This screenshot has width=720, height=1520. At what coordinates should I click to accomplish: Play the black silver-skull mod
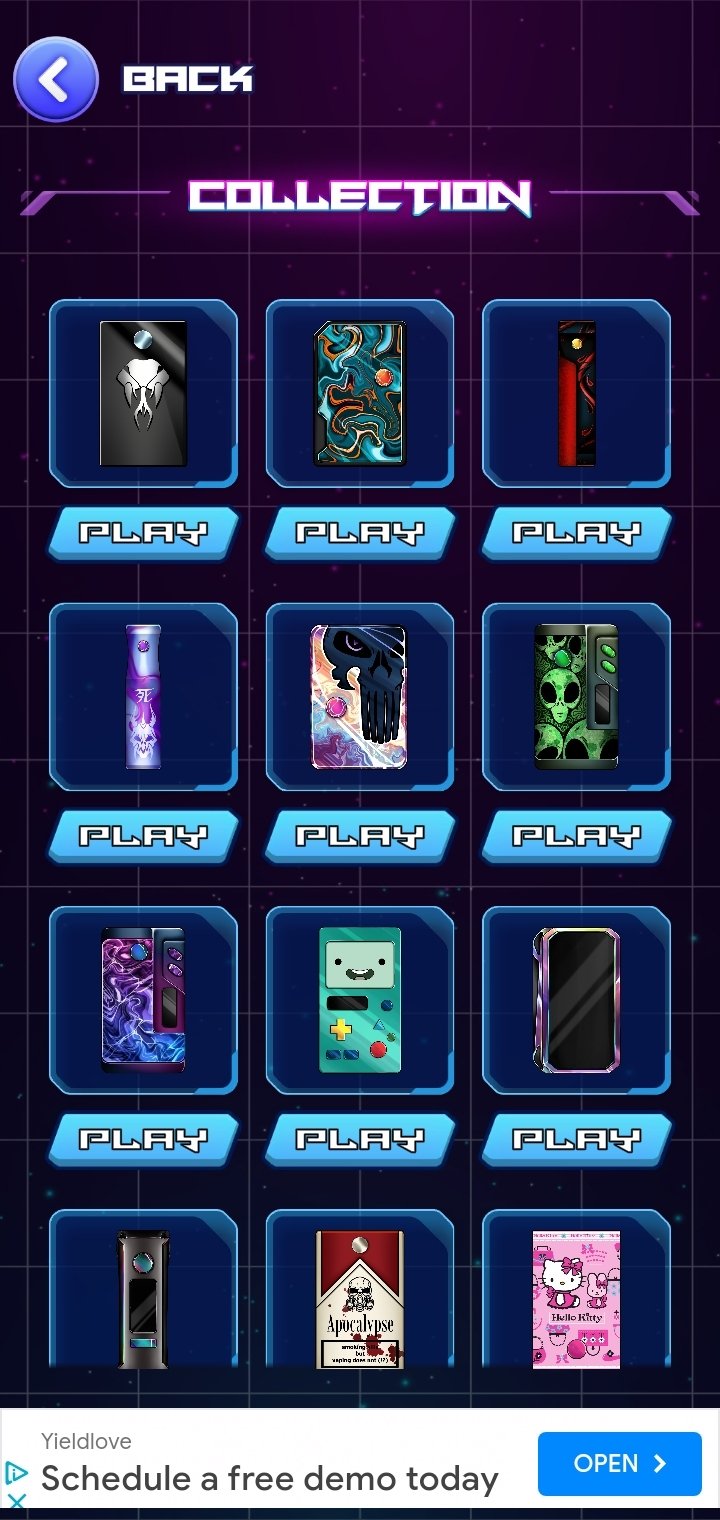point(143,533)
